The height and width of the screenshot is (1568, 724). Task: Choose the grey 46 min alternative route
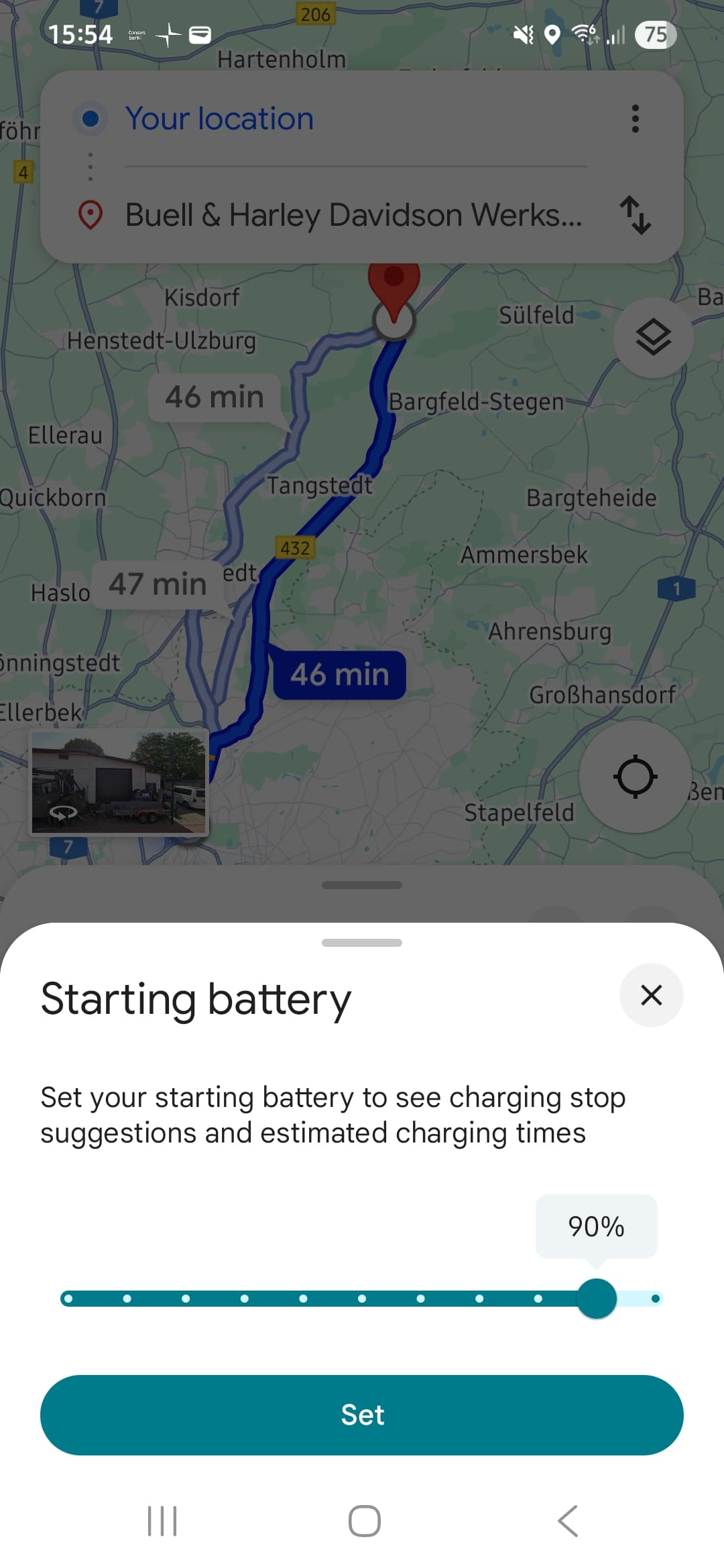[x=215, y=397]
